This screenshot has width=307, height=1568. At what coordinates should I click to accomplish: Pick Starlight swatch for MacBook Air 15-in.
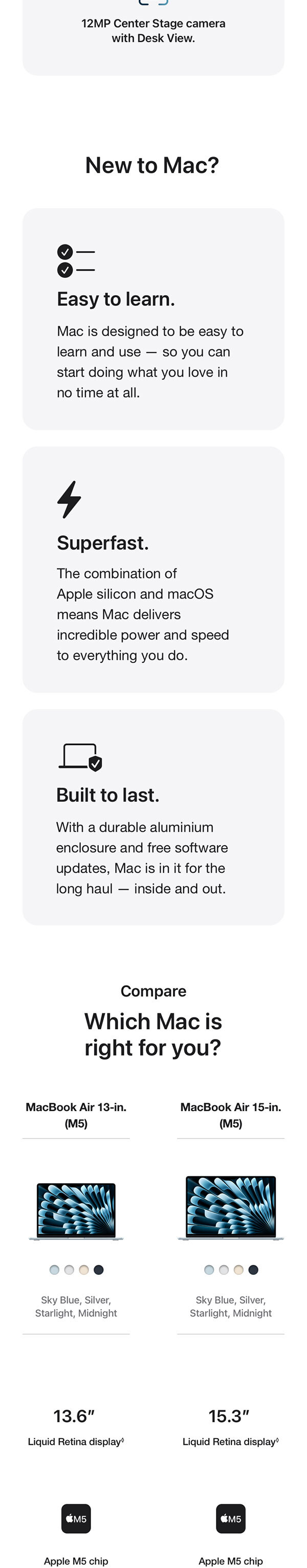click(239, 1270)
